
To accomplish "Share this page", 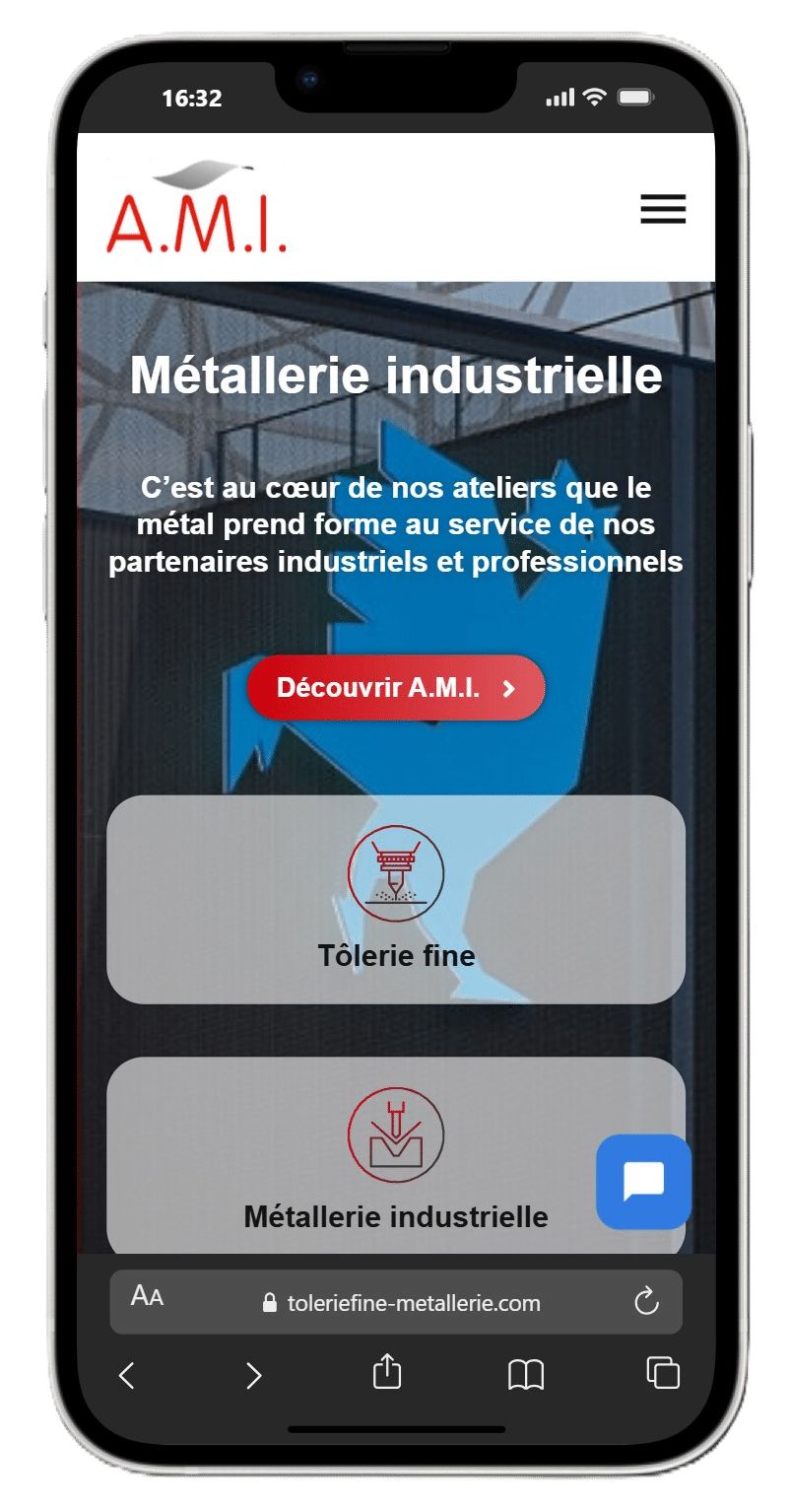I will (387, 1372).
